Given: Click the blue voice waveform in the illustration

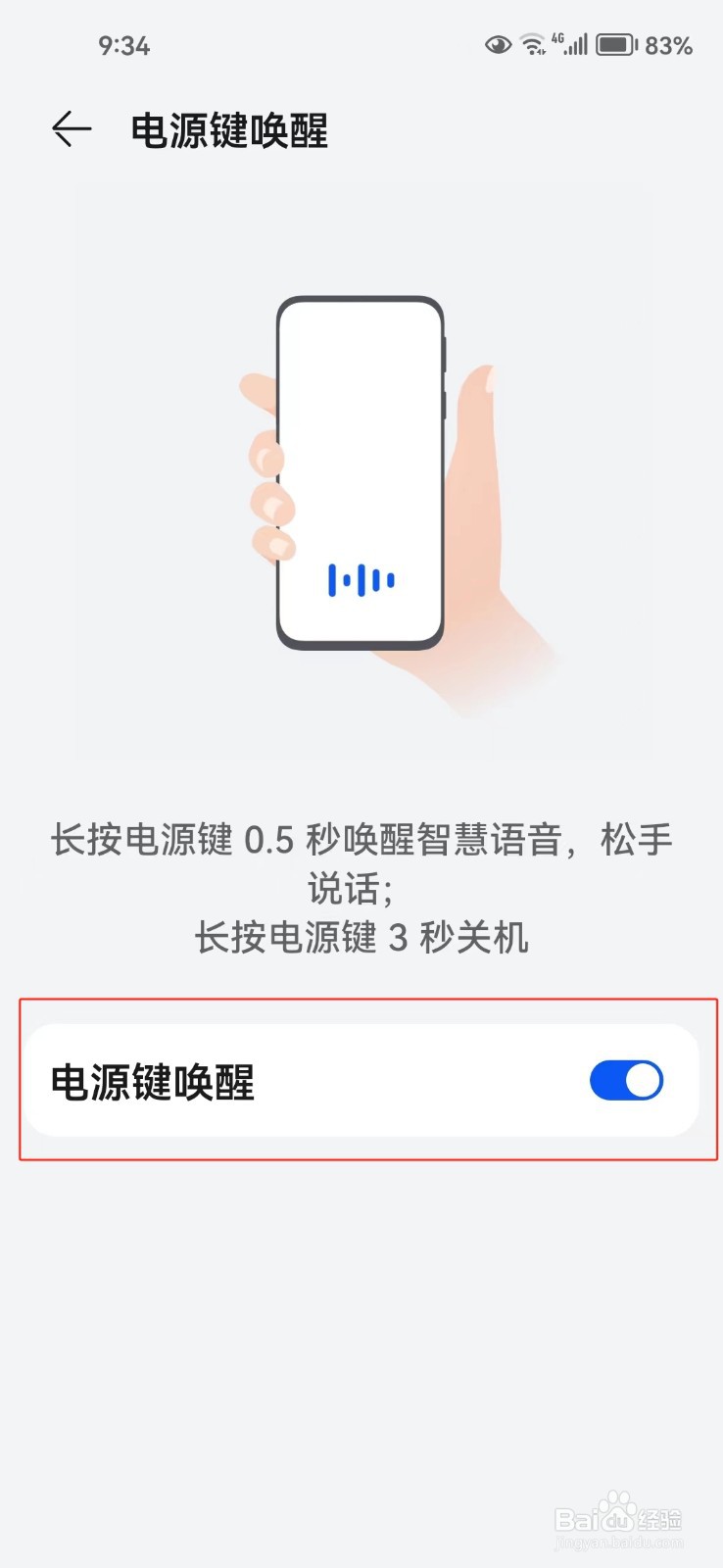Looking at the screenshot, I should coord(361,579).
